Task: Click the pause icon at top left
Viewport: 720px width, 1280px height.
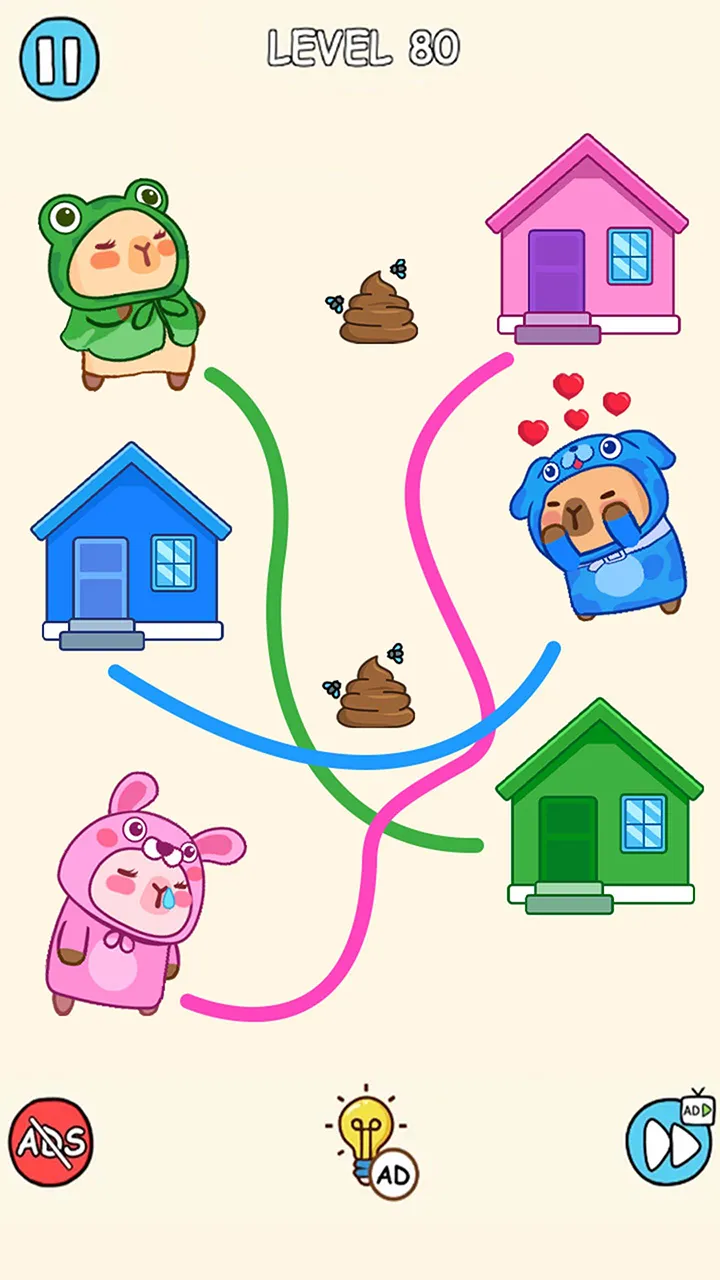Action: pos(59,59)
